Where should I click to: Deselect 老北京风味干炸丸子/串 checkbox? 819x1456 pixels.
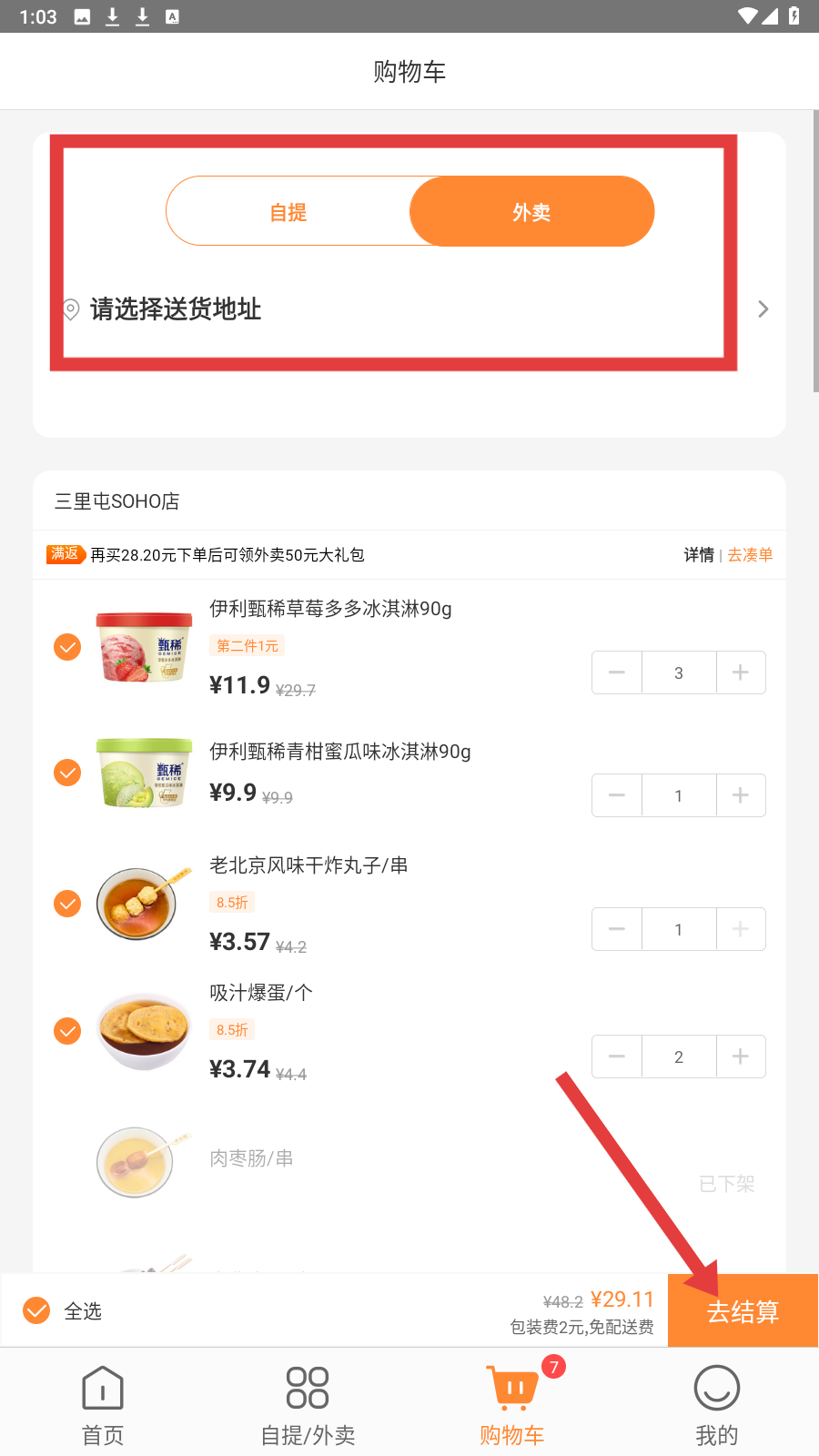click(67, 904)
